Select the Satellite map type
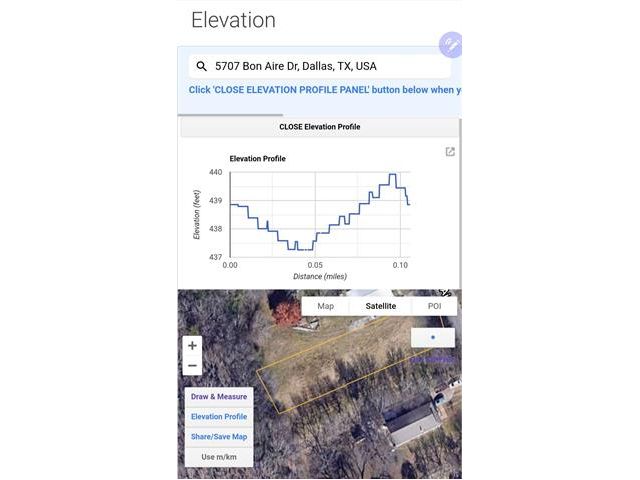Viewport: 640px width, 480px height. 380,306
